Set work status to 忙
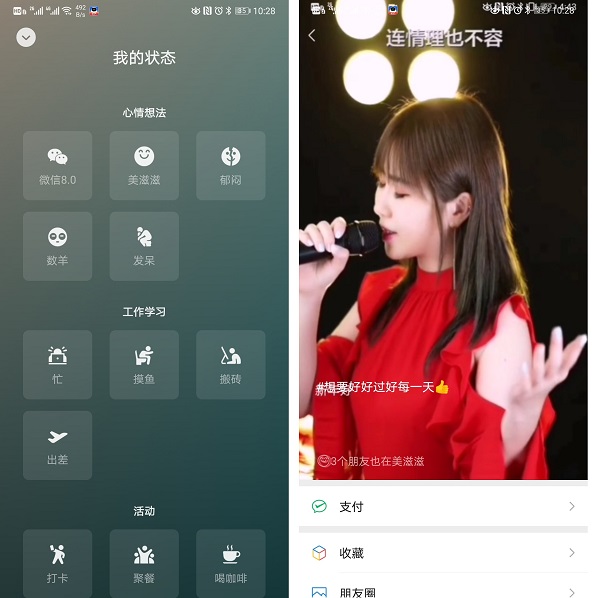Screen dimensions: 600x598 57,364
